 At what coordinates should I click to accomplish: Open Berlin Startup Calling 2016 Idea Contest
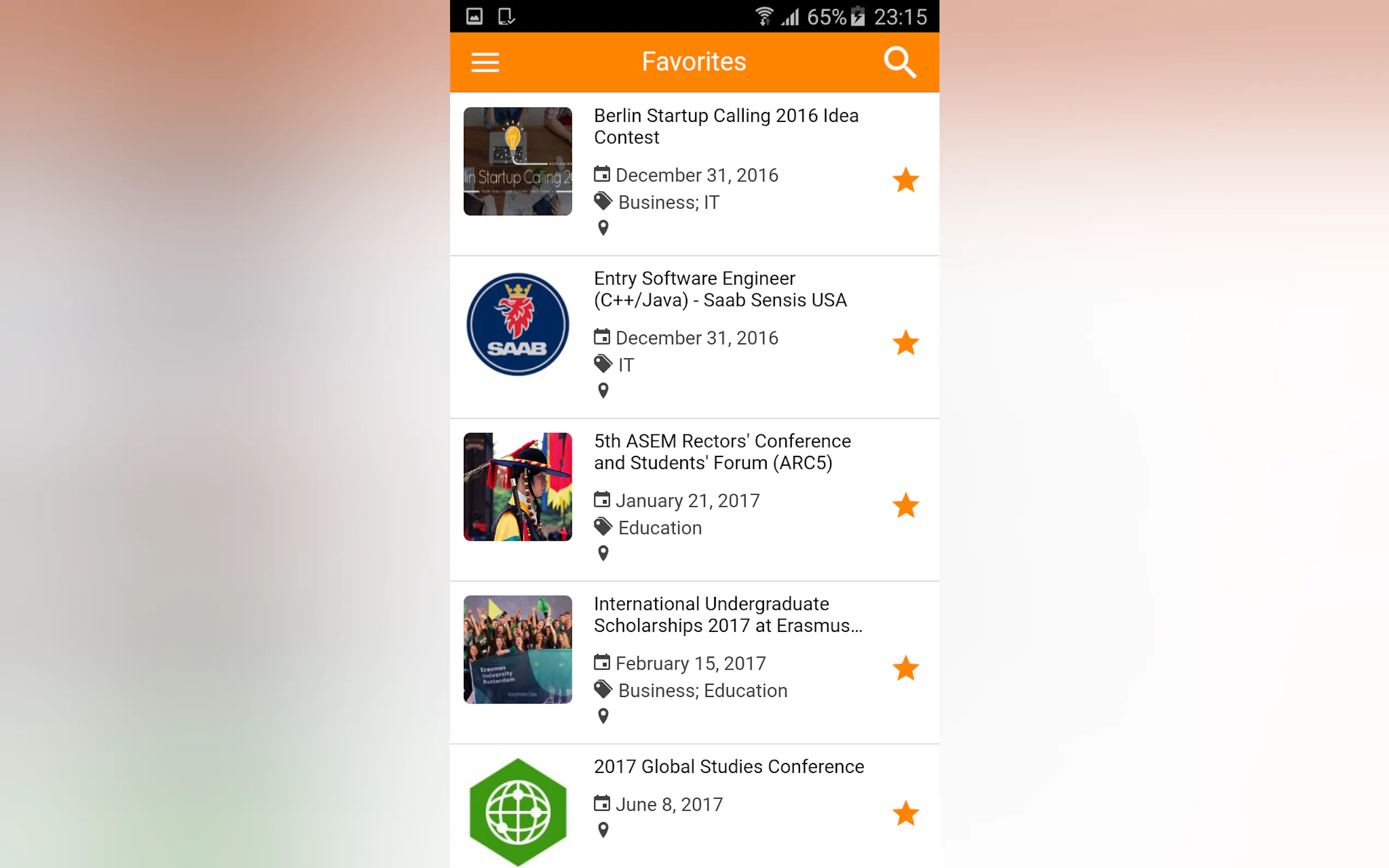click(x=726, y=126)
